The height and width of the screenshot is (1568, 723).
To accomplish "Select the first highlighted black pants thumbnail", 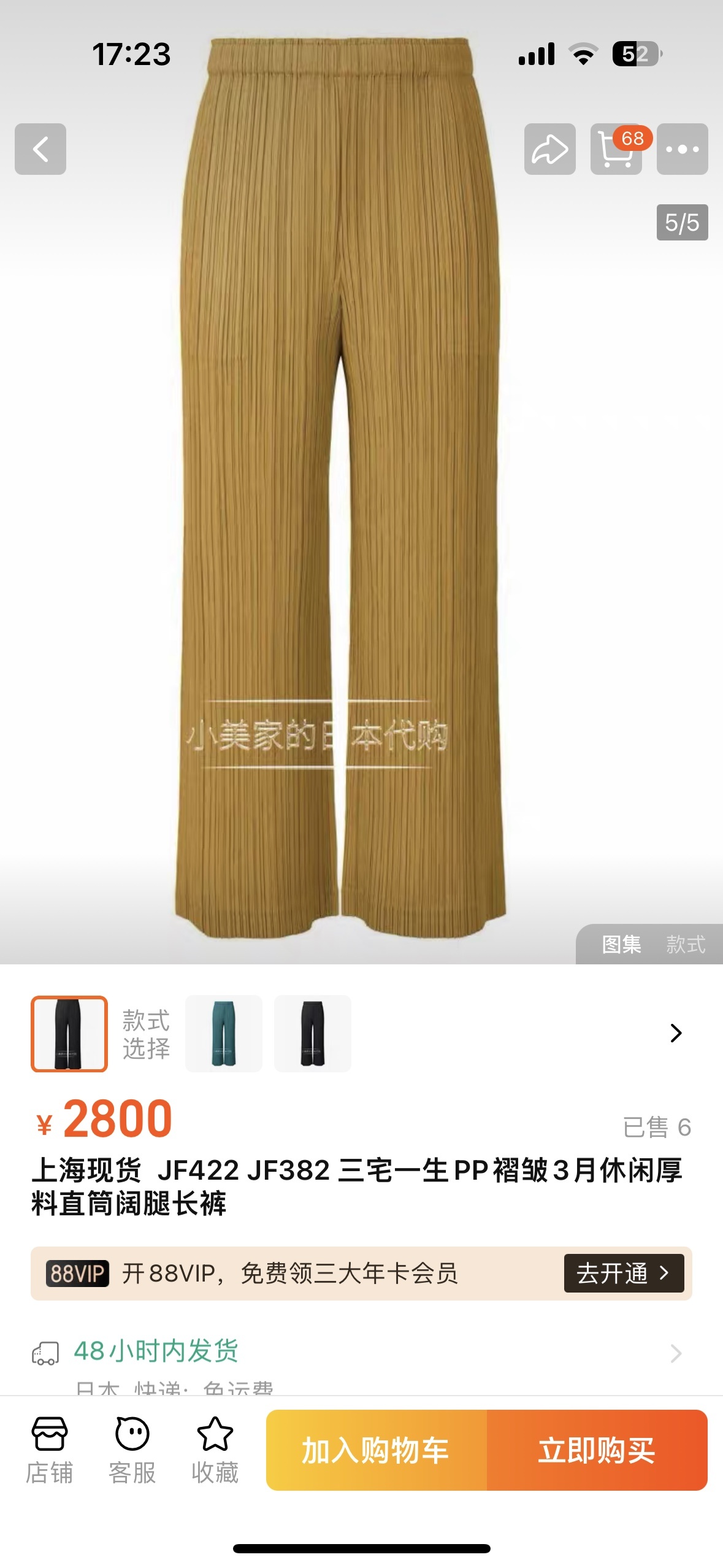I will tap(69, 1034).
